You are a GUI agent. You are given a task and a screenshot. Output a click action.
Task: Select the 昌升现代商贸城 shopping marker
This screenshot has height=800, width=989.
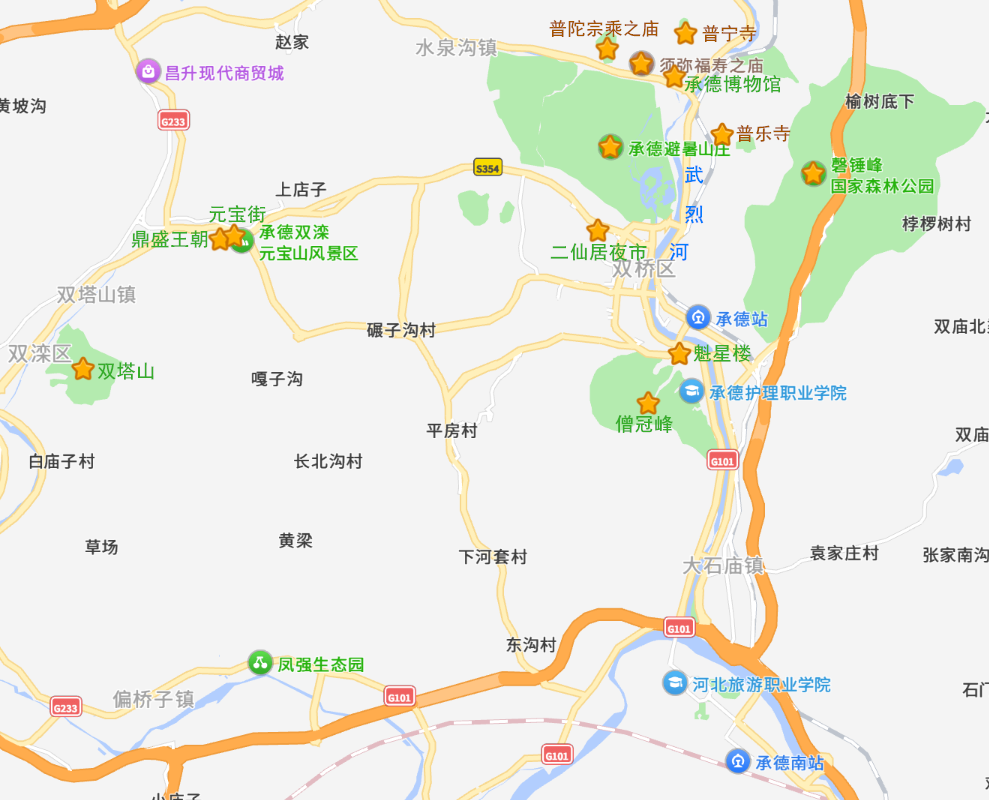pos(148,71)
